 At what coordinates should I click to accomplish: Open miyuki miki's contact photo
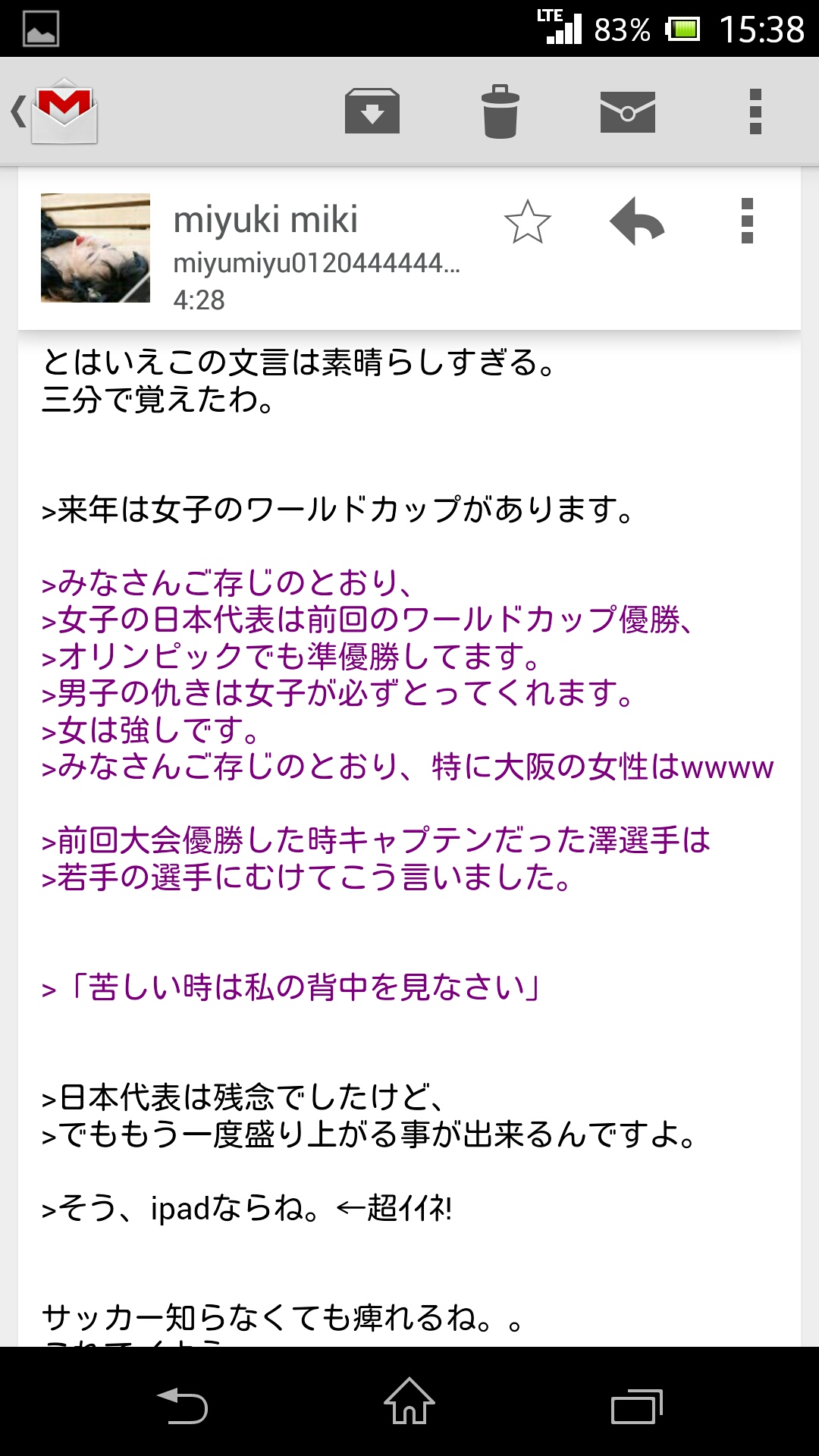96,248
